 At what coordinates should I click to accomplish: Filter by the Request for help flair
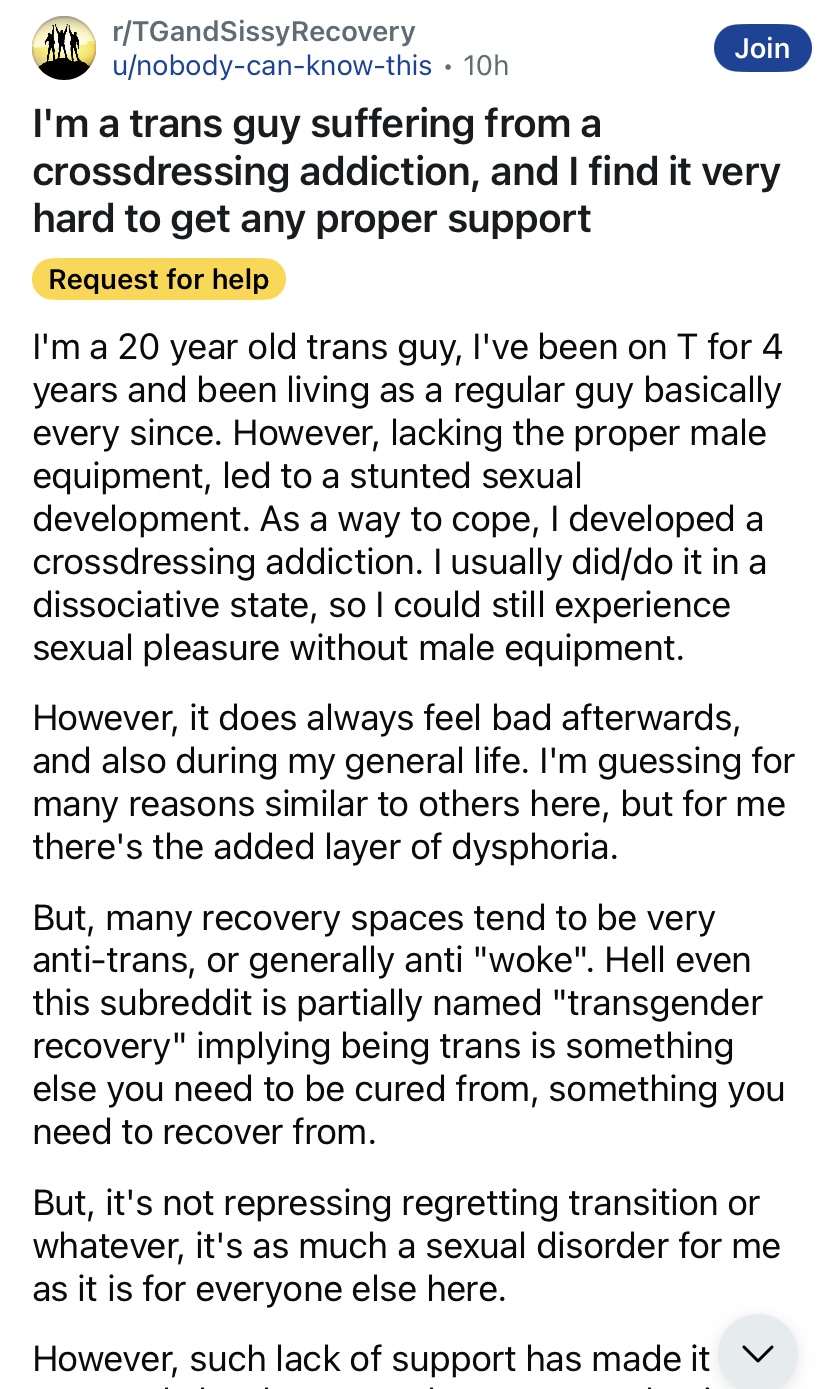point(159,279)
